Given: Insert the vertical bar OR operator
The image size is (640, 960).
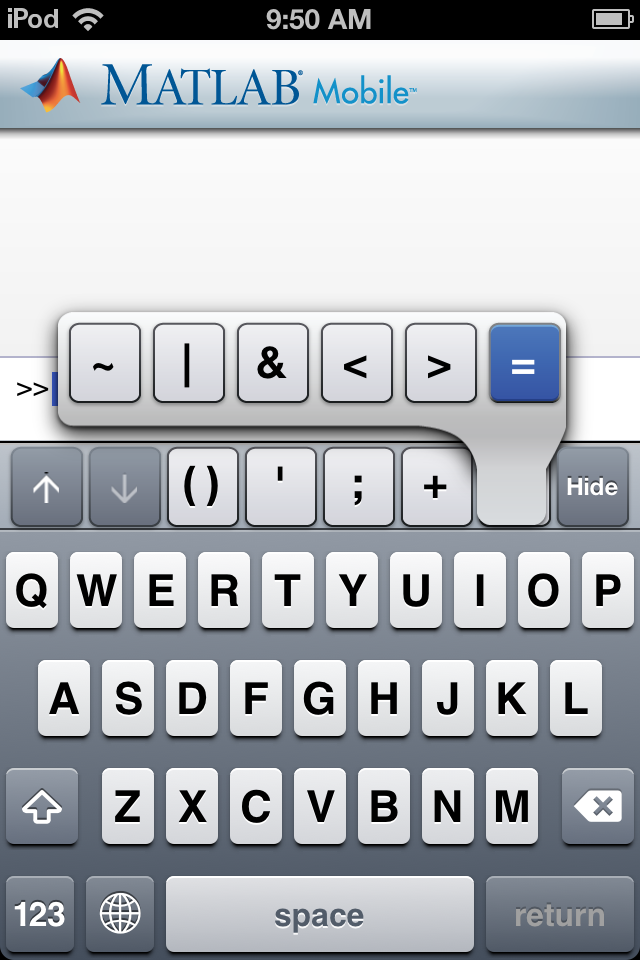Looking at the screenshot, I should coord(189,363).
